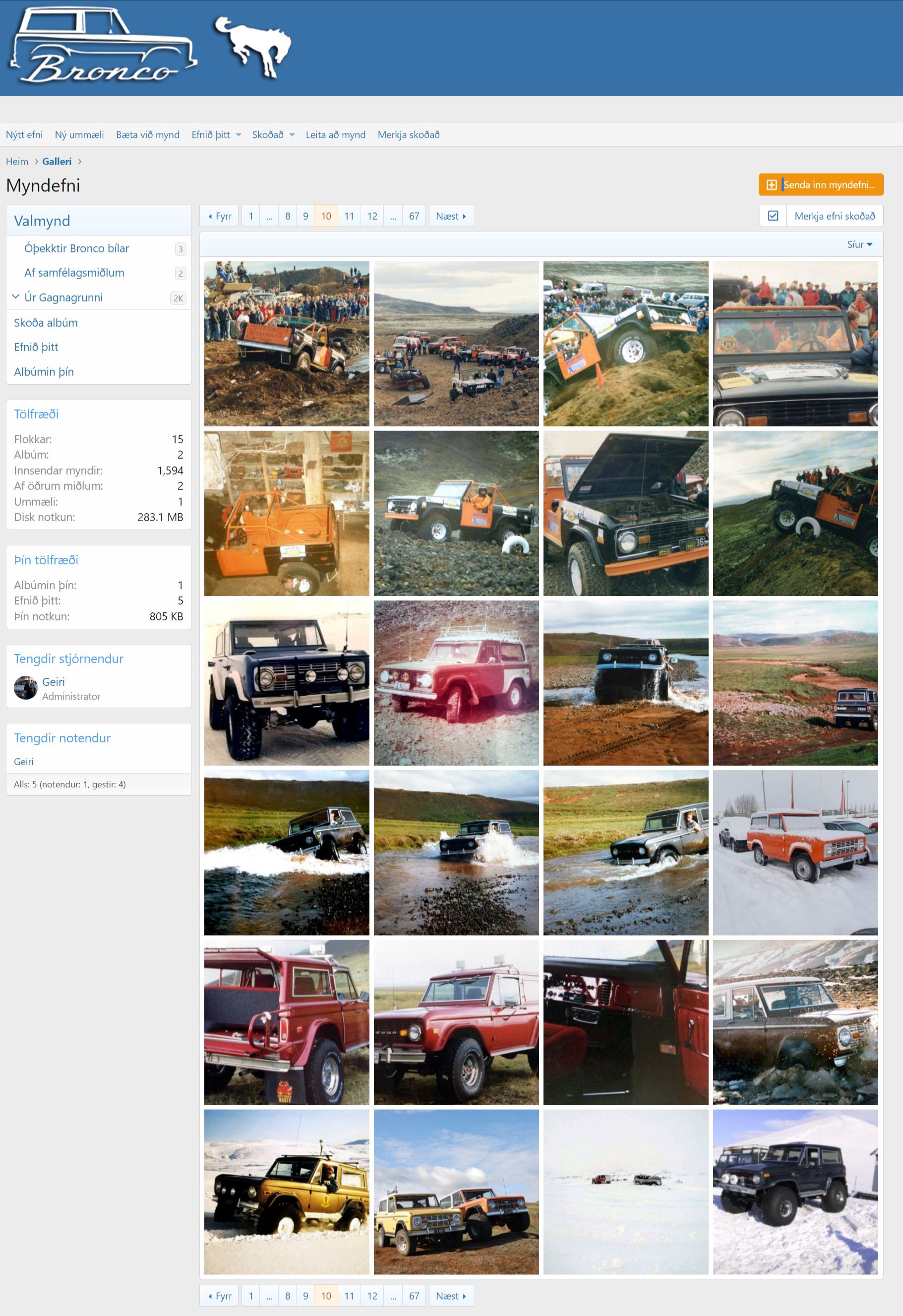
Task: Open Óþekktir Bronco bílar category
Action: pos(76,248)
